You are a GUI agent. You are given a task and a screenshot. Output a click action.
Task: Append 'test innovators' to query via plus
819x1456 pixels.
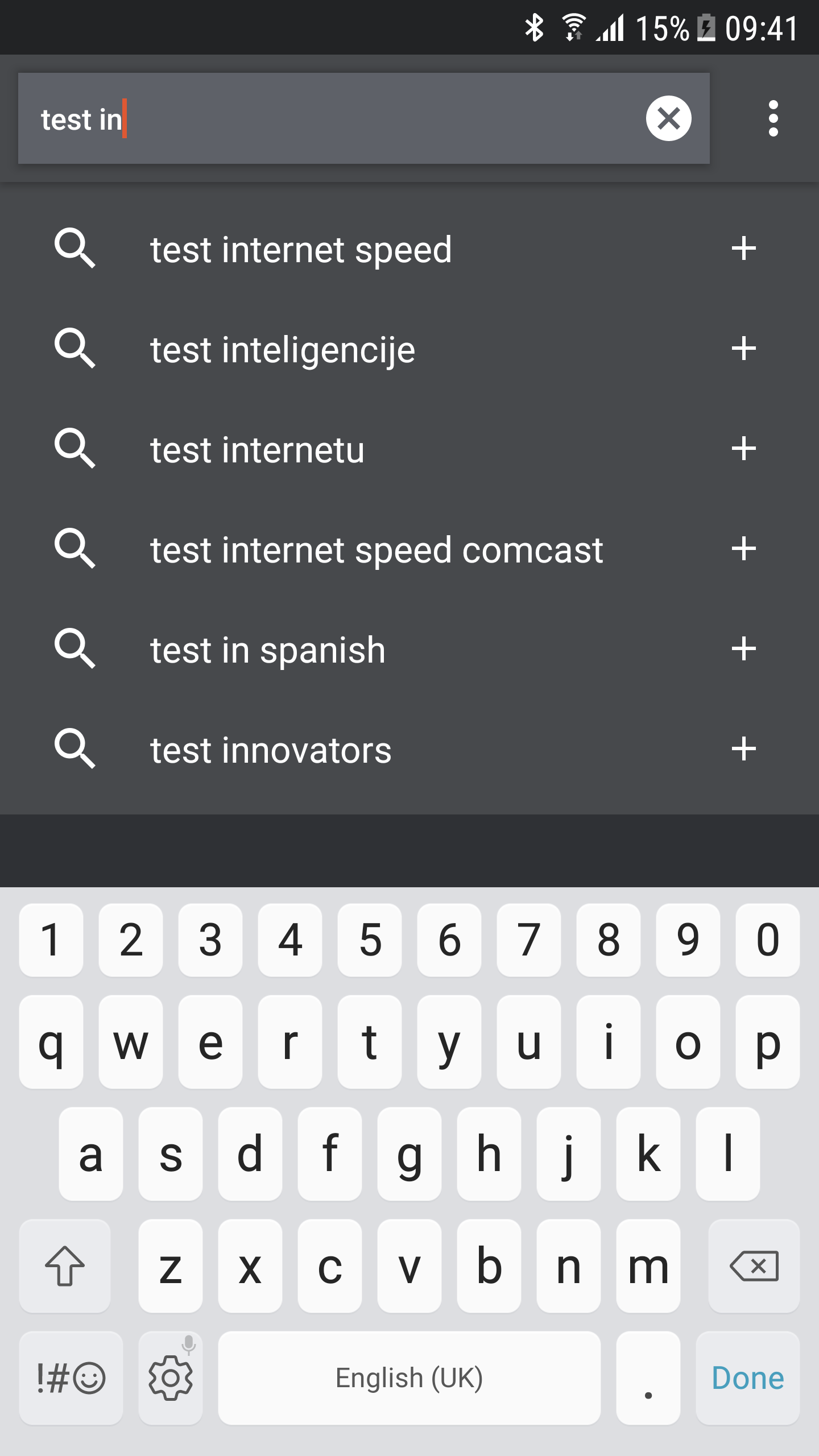click(x=743, y=749)
